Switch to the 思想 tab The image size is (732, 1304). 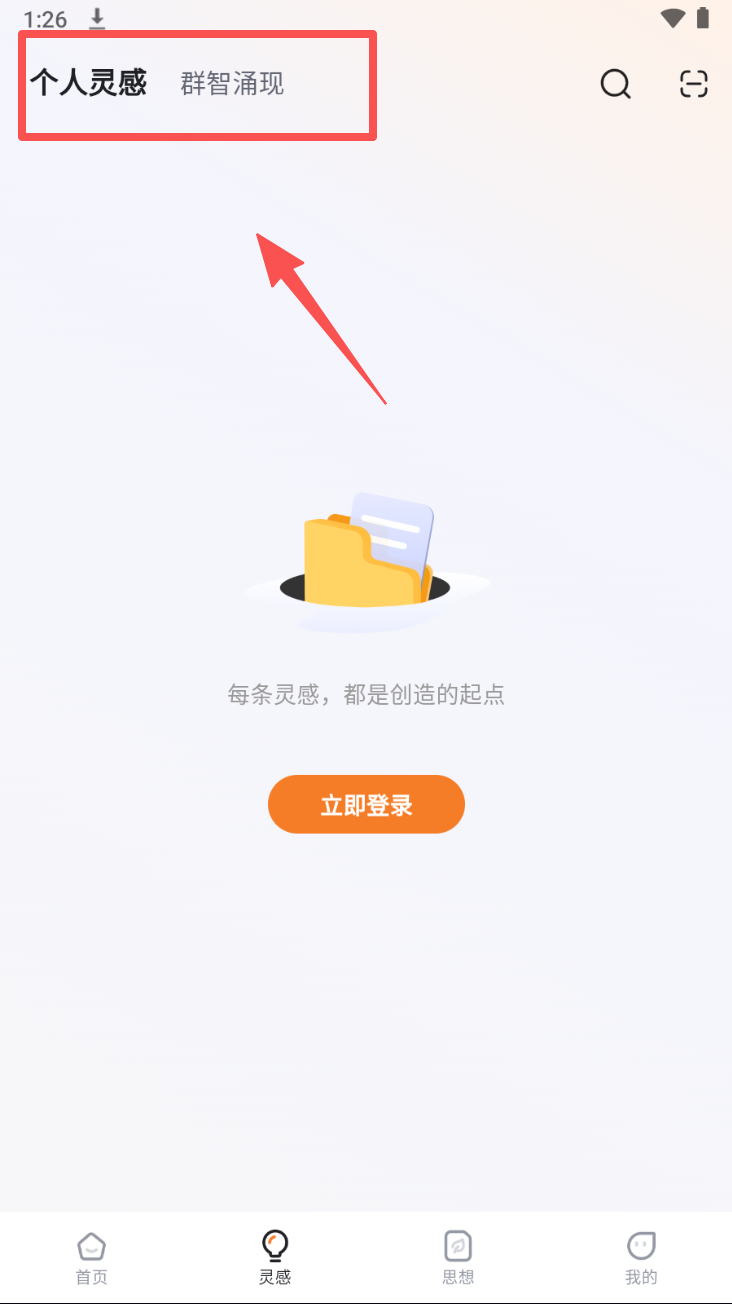(458, 1258)
